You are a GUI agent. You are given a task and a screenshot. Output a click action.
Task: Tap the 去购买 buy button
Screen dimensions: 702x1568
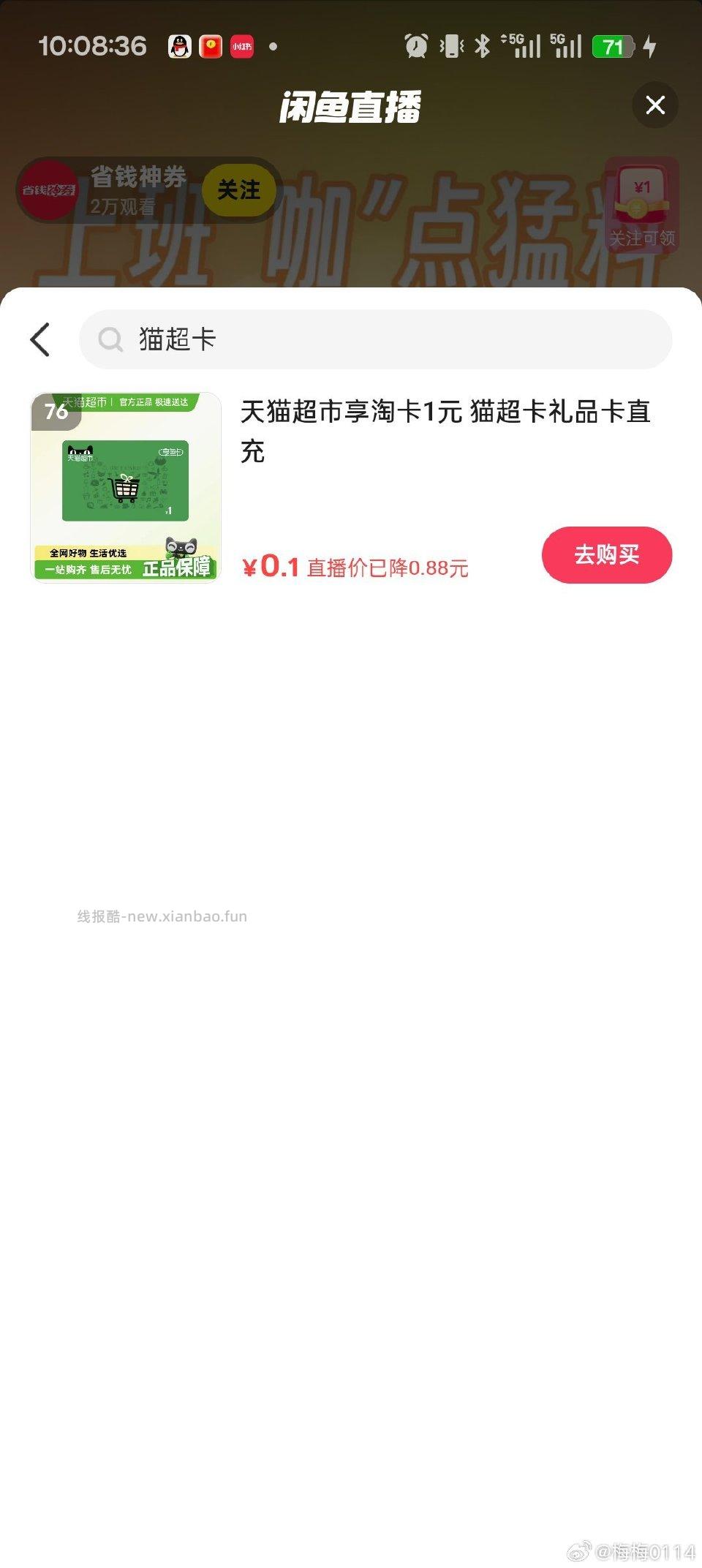point(606,555)
